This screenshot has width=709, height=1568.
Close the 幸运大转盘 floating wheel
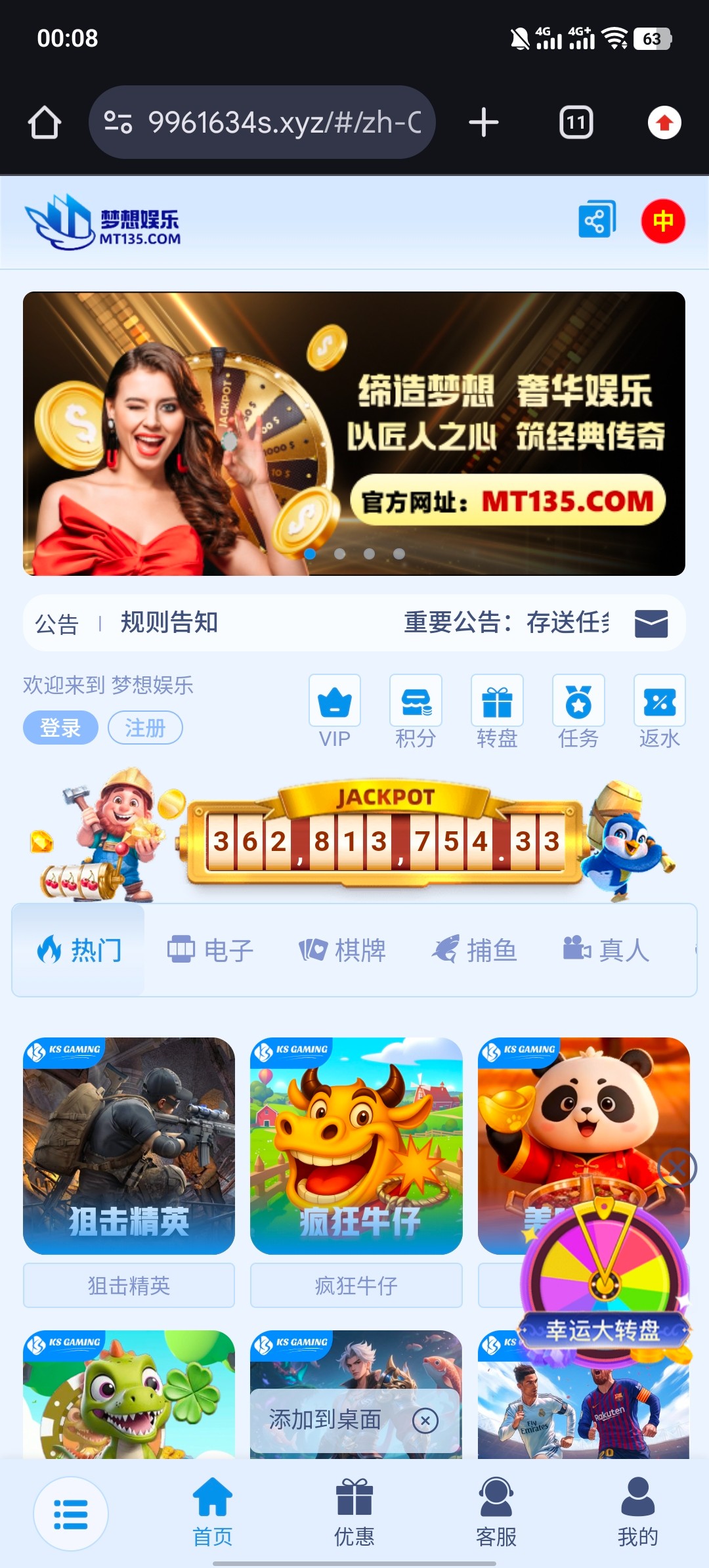[x=677, y=1167]
